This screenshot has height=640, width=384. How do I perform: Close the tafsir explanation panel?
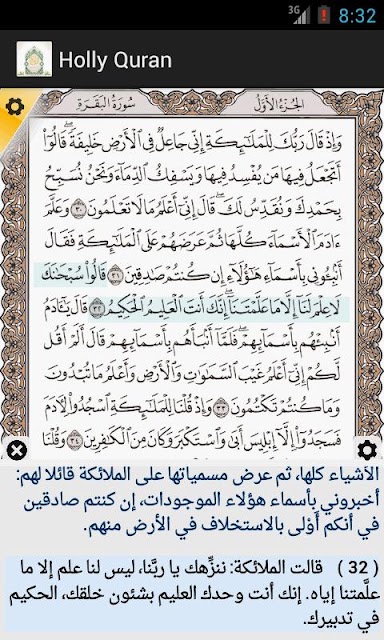pos(17,451)
